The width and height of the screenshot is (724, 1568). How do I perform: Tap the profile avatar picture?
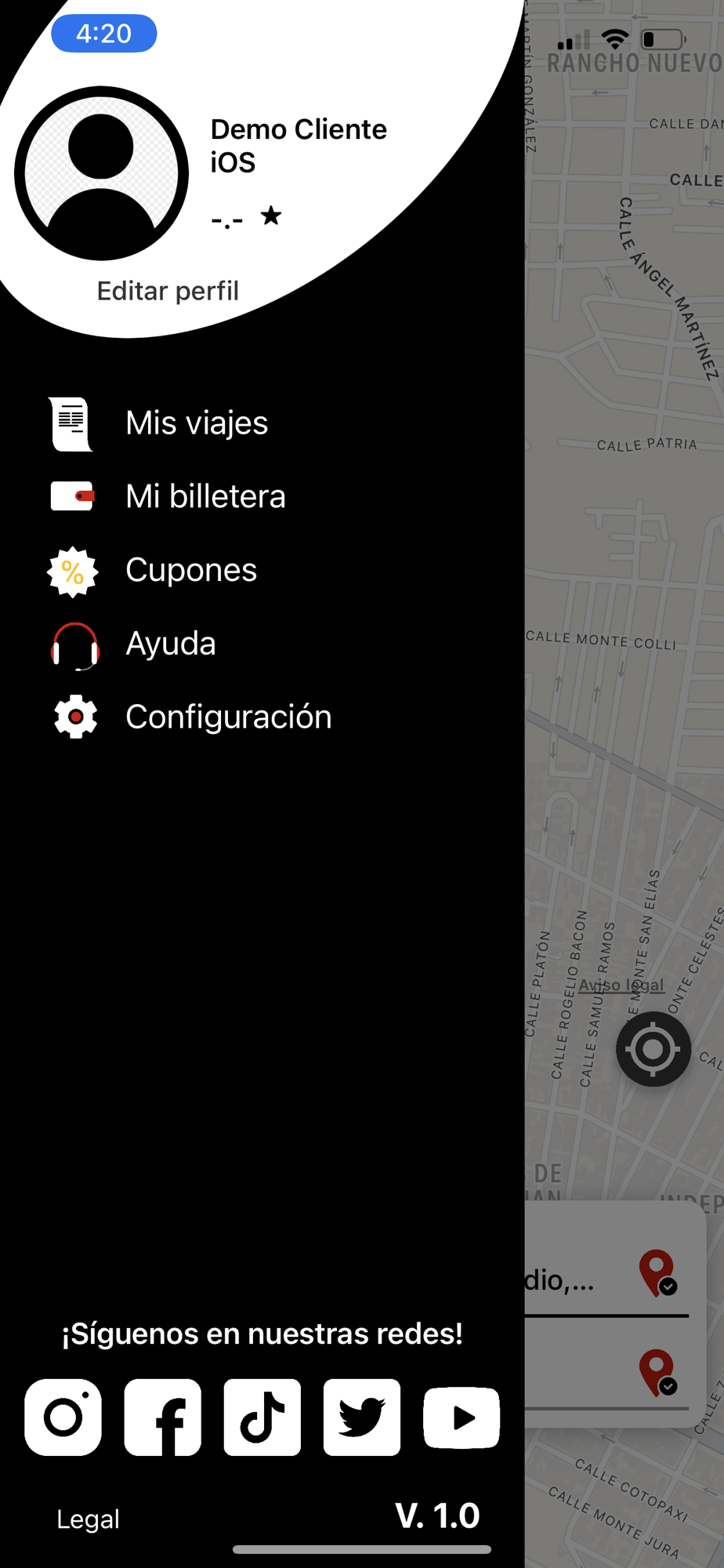101,173
